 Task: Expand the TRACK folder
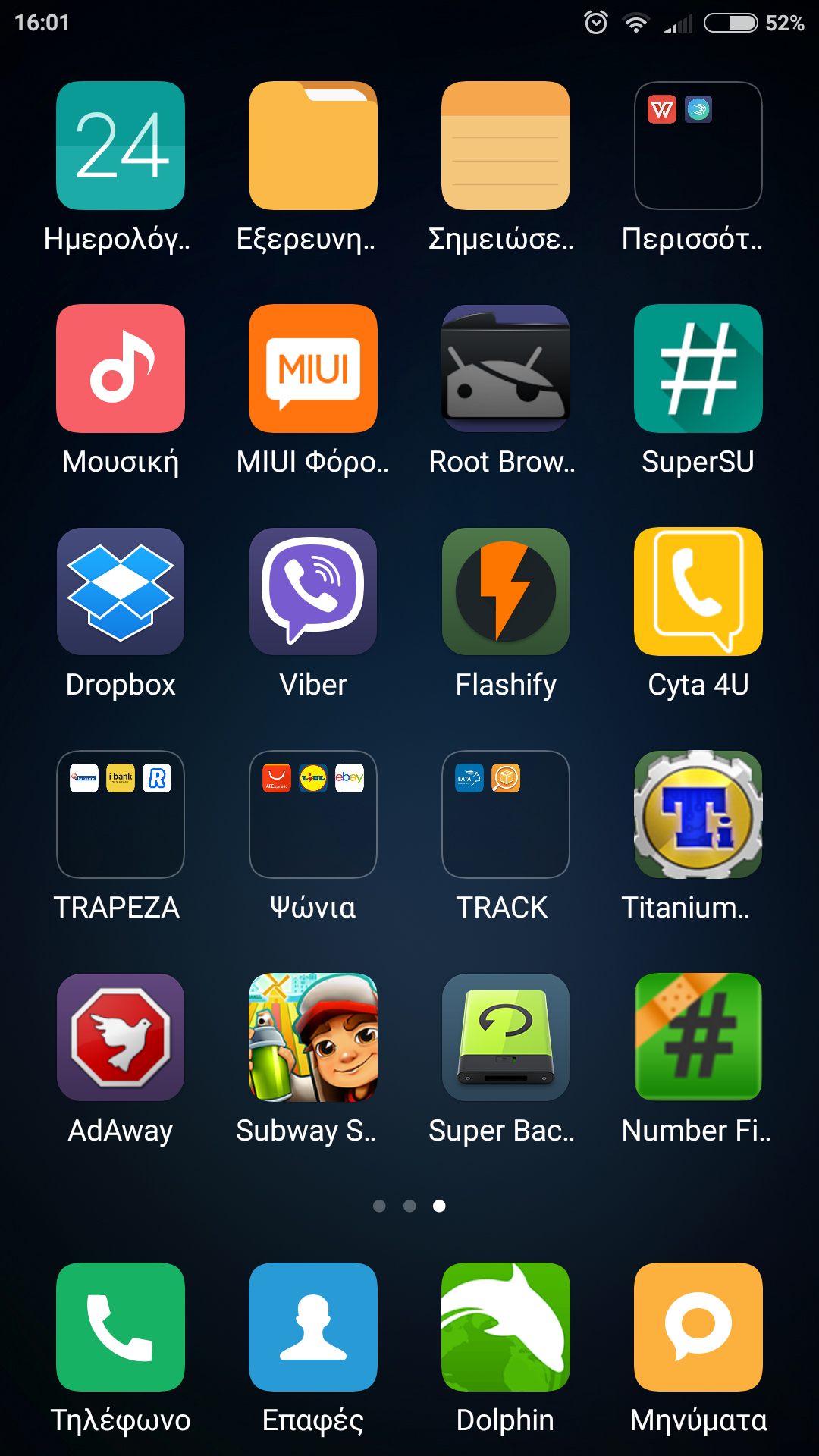pos(506,814)
